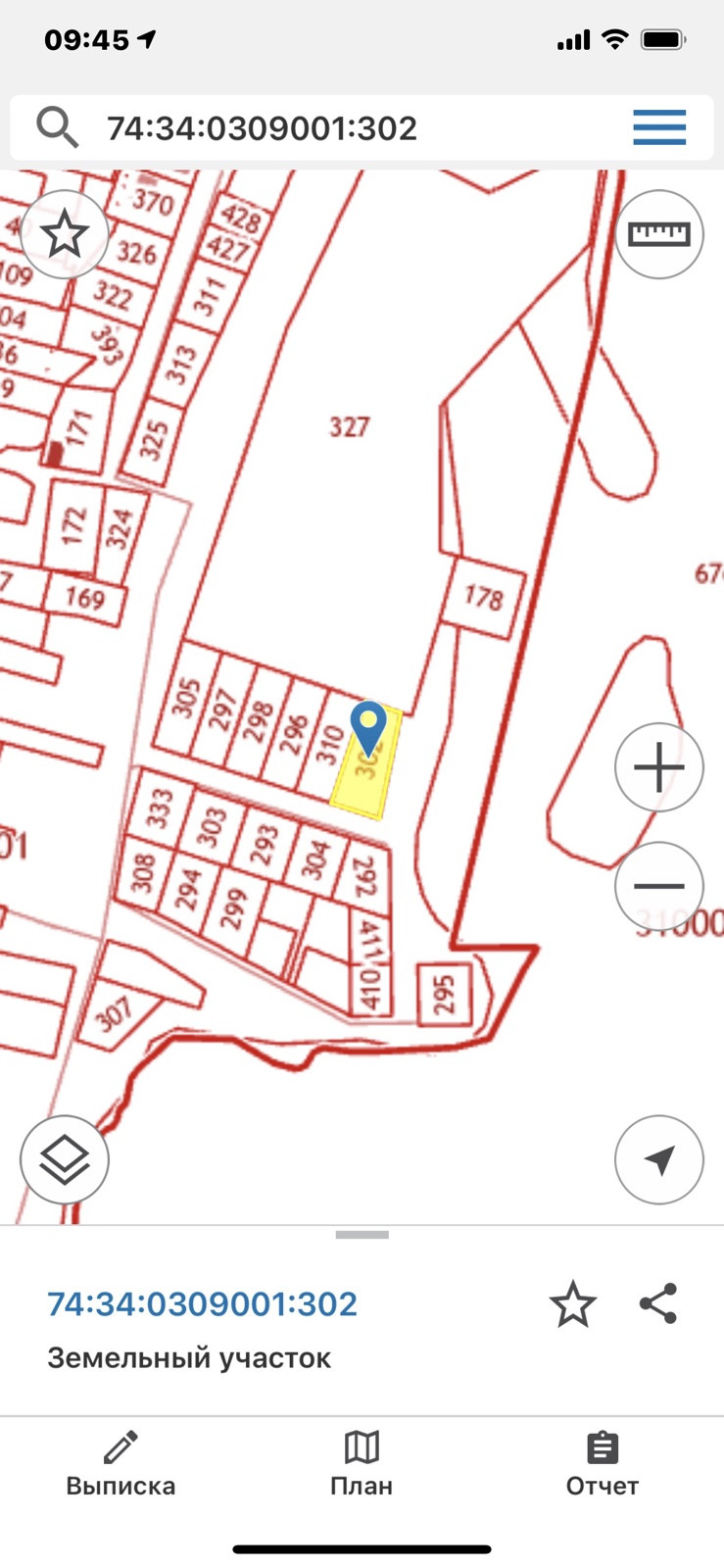The height and width of the screenshot is (1568, 724).
Task: Open the План tab
Action: (x=362, y=1464)
